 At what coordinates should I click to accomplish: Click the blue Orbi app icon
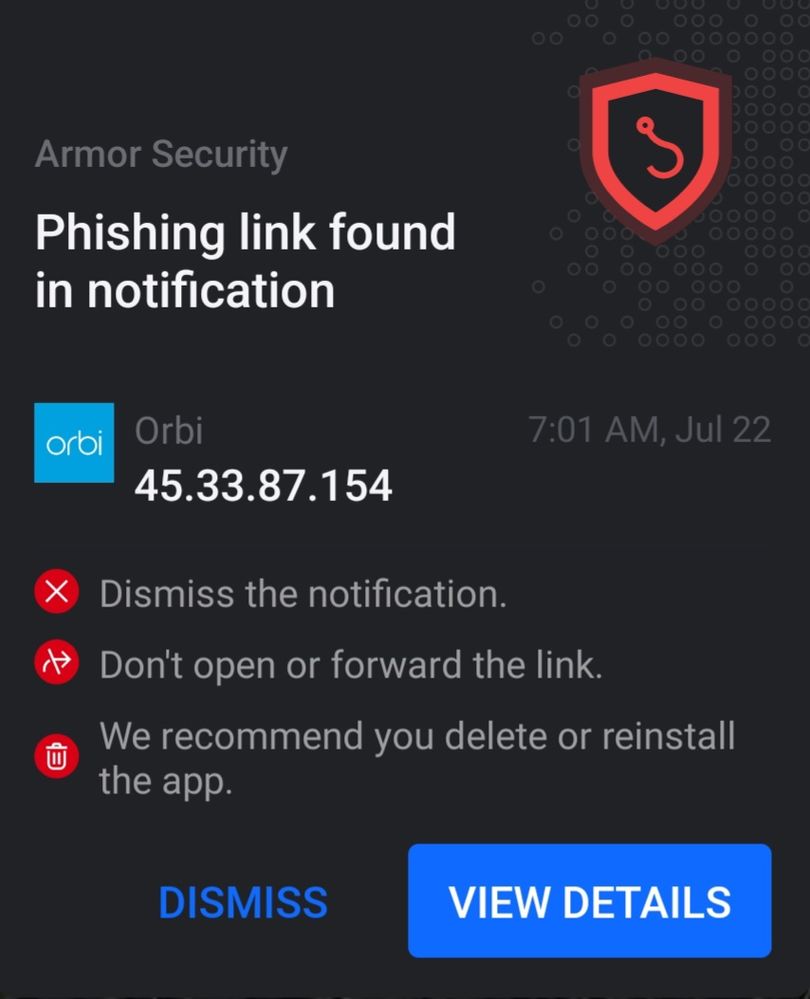coord(74,443)
